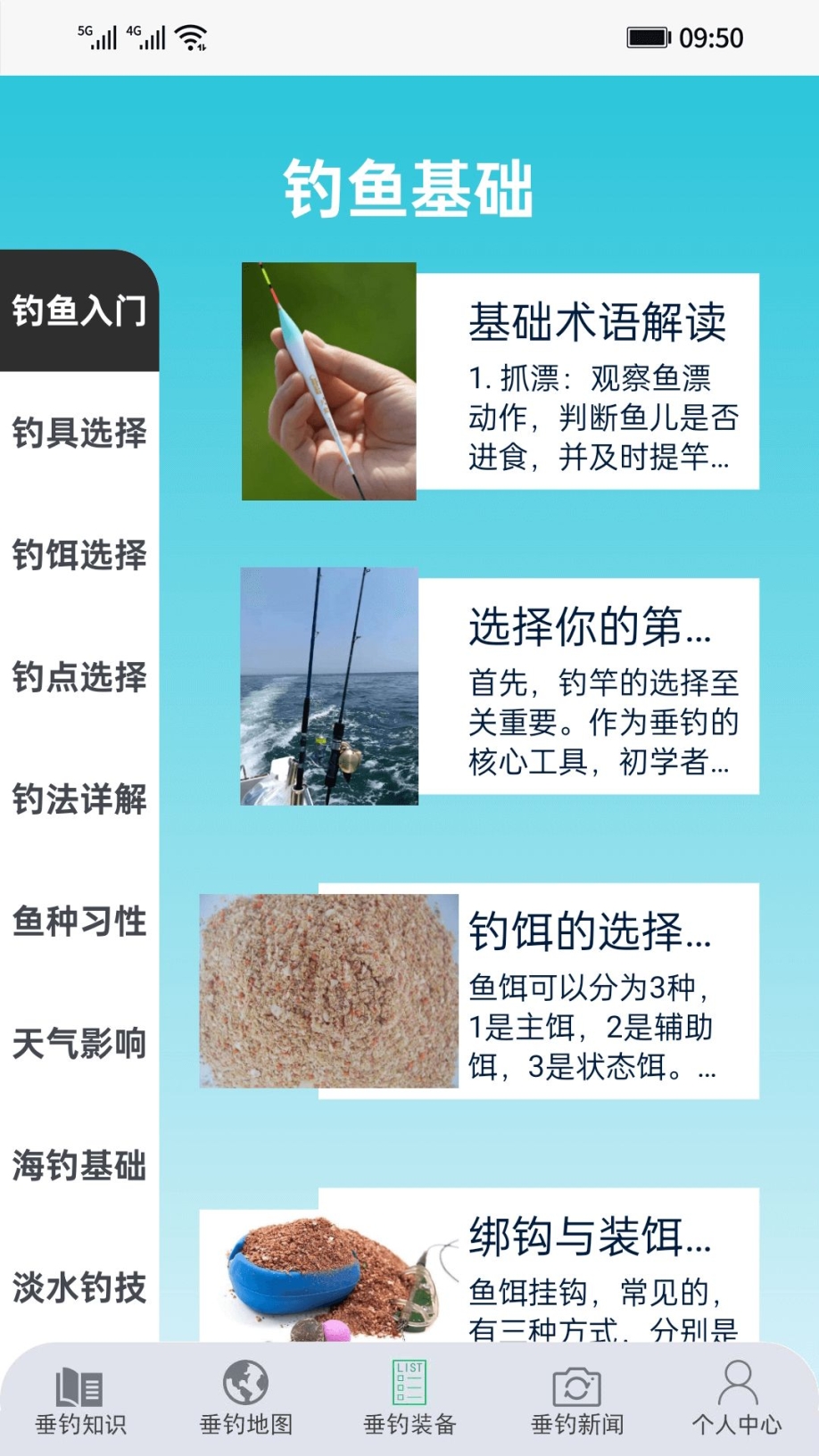Viewport: 819px width, 1456px height.
Task: Open the 垂钓地图 map tab
Action: [245, 1399]
